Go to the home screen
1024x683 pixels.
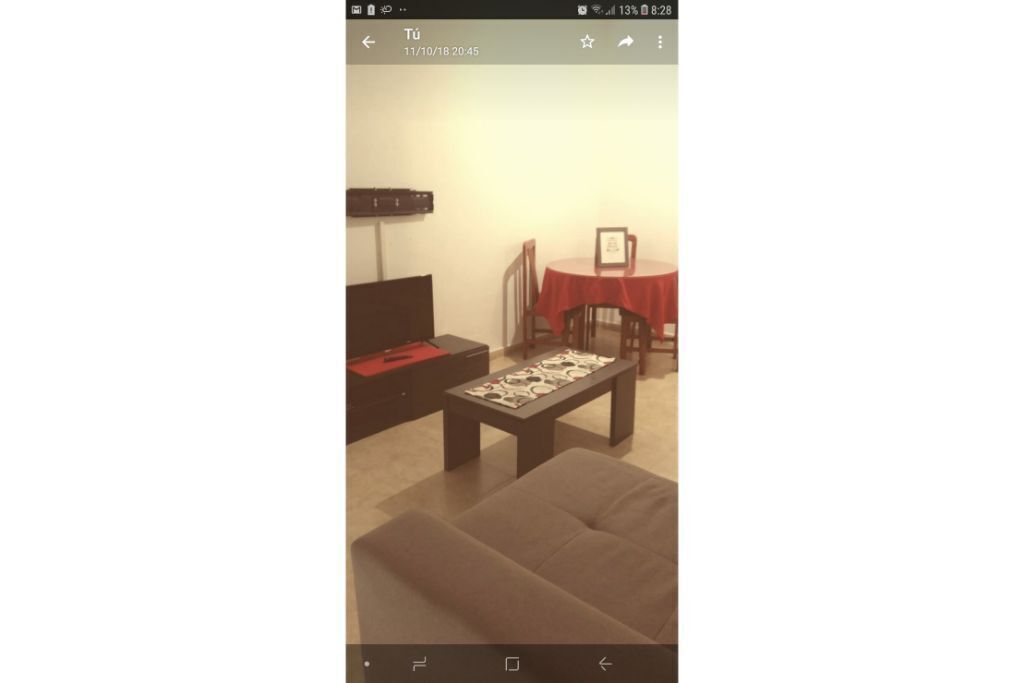[x=512, y=664]
